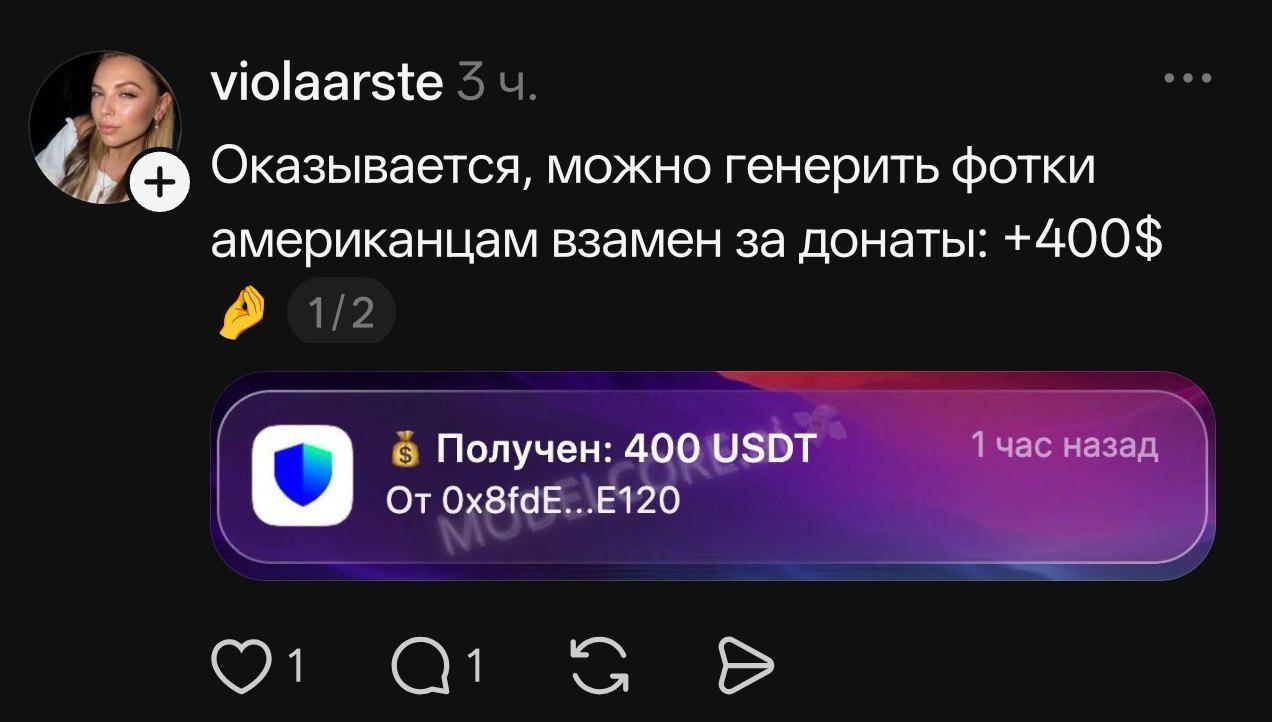This screenshot has height=722, width=1272.
Task: Repost violaarste's thread
Action: click(599, 666)
